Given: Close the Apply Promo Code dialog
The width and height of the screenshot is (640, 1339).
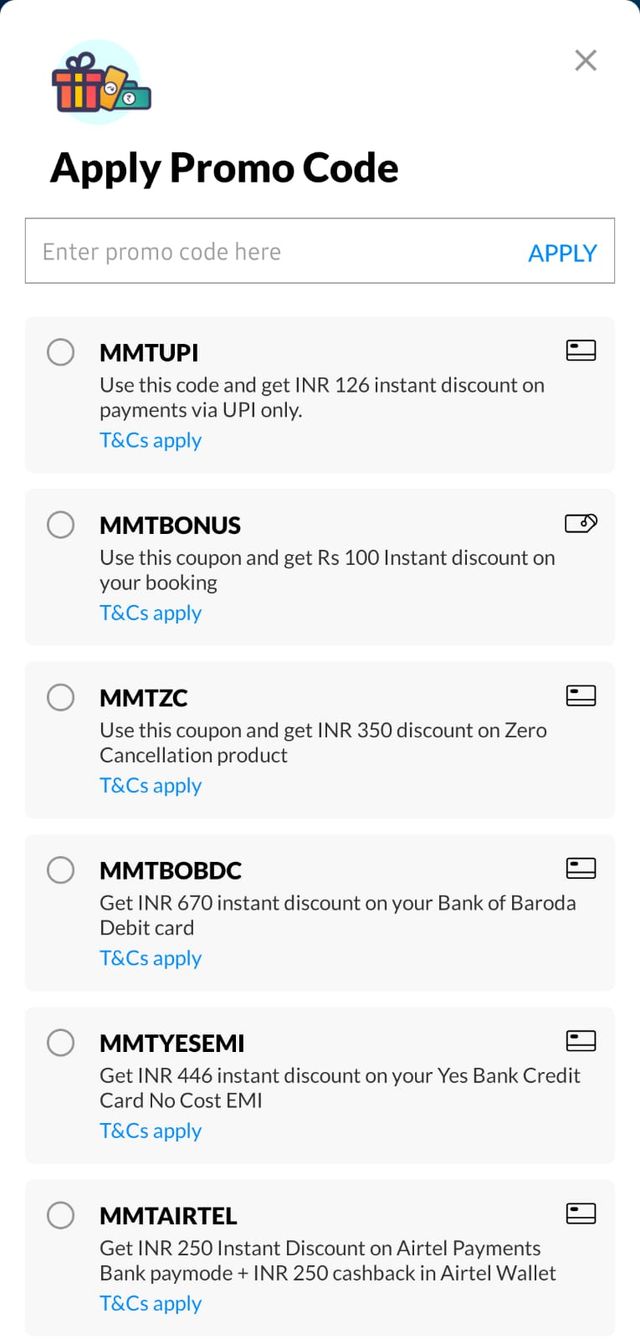Looking at the screenshot, I should click(x=586, y=60).
